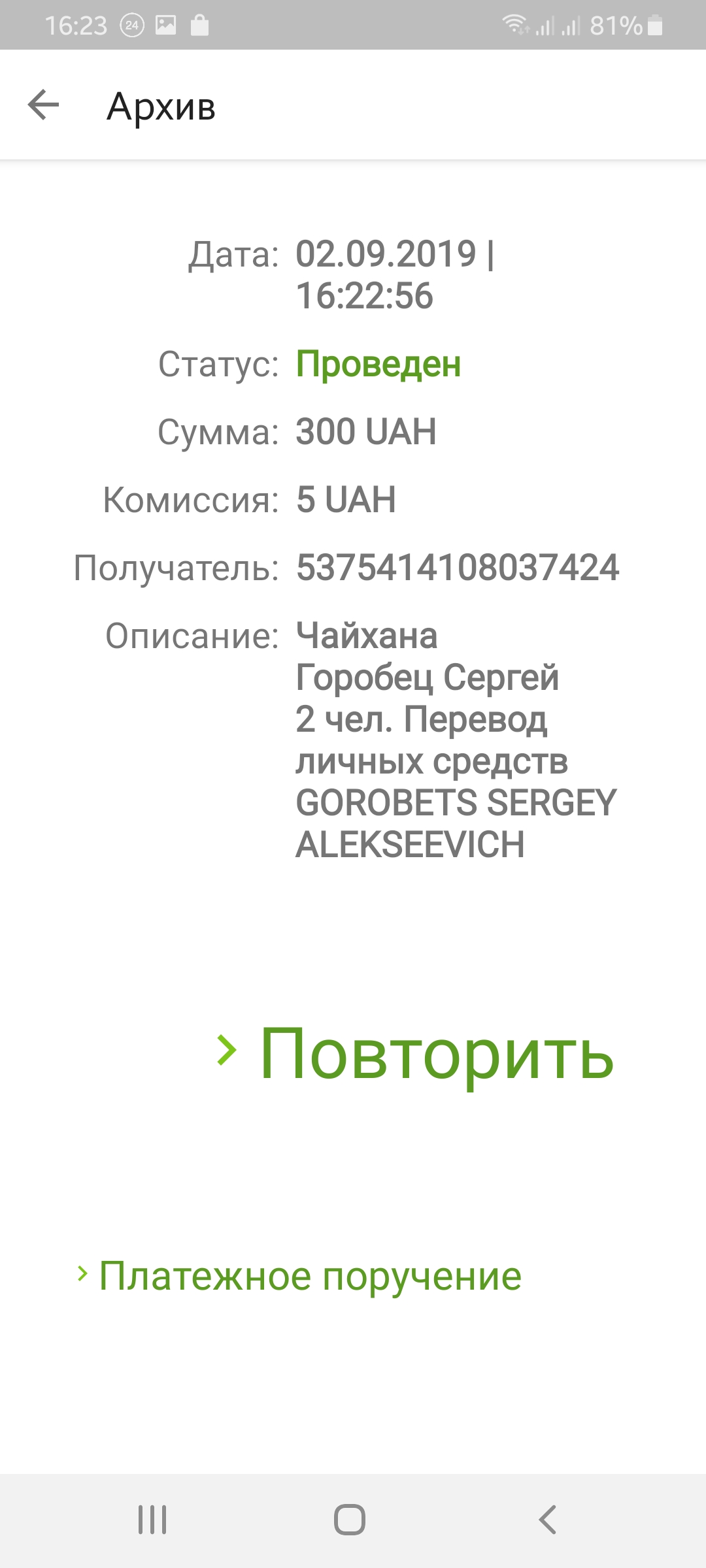
Task: Open Платежное поручение link
Action: click(x=309, y=1276)
